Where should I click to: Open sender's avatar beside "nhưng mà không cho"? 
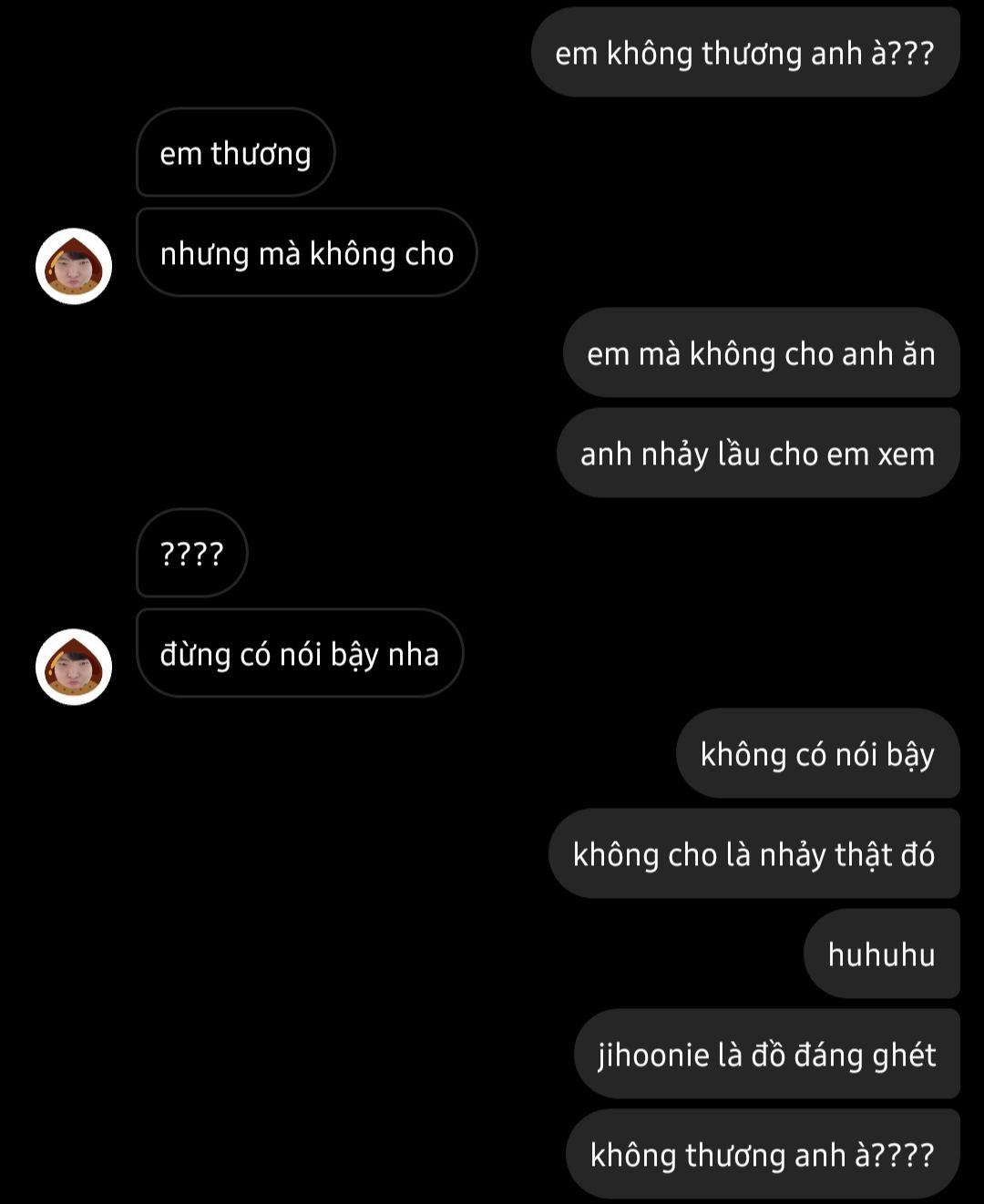pyautogui.click(x=74, y=266)
